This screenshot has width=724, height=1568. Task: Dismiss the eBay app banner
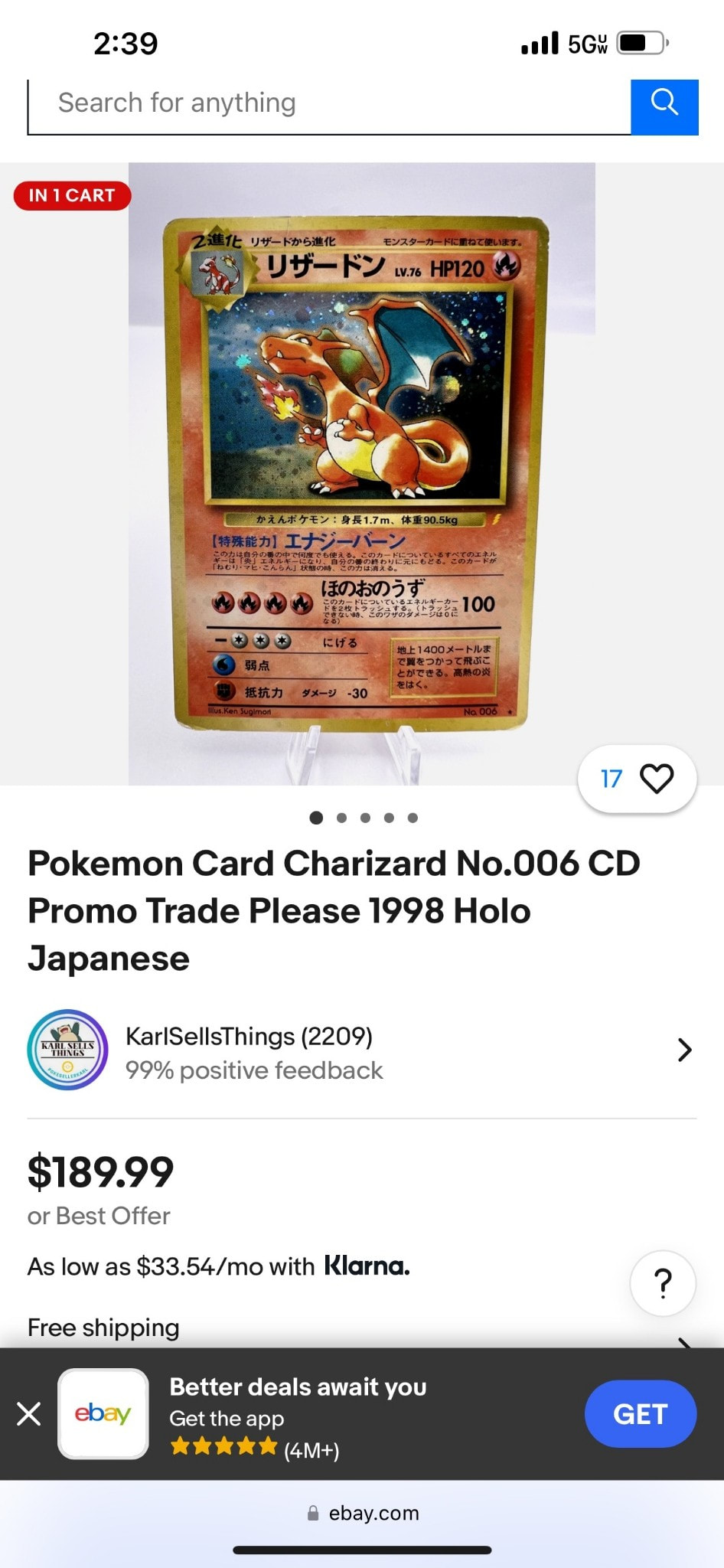coord(29,1413)
